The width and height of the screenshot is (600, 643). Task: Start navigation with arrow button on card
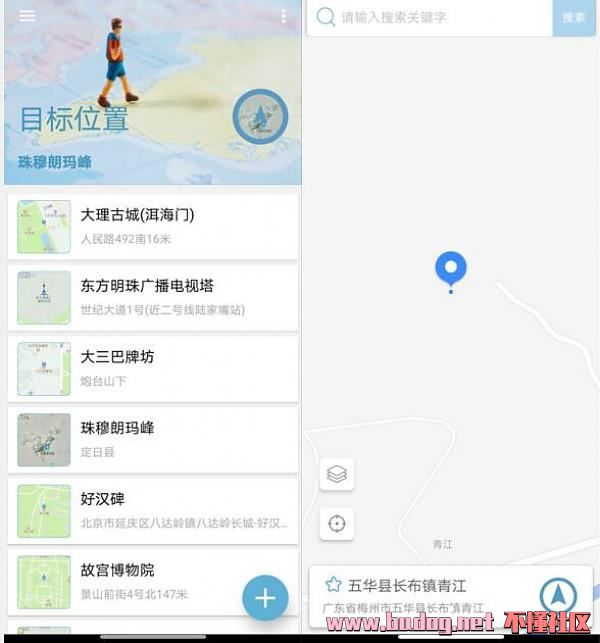[558, 596]
